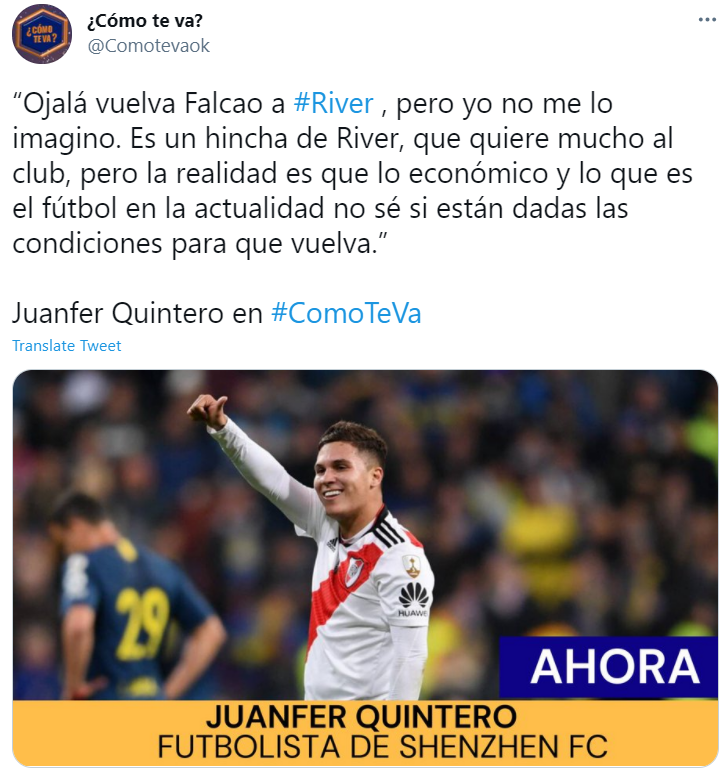Tap the #River hashtag
The image size is (723, 770).
(334, 103)
